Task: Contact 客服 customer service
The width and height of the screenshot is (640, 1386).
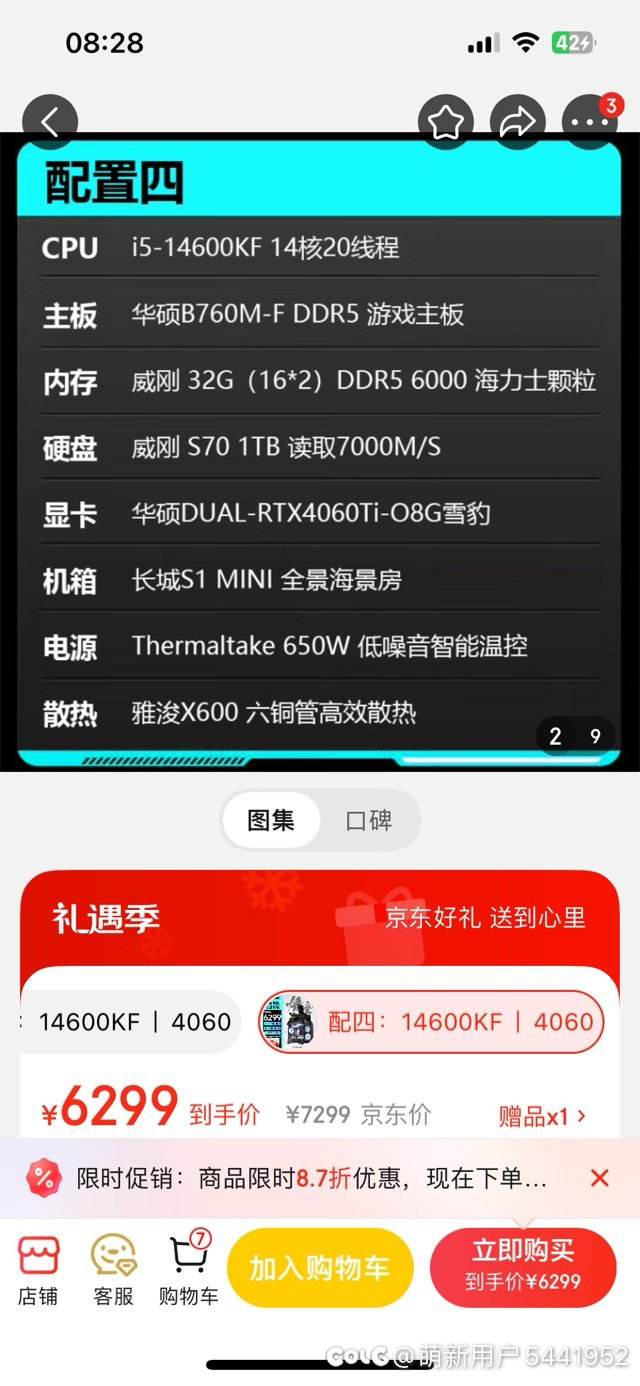Action: 113,1270
